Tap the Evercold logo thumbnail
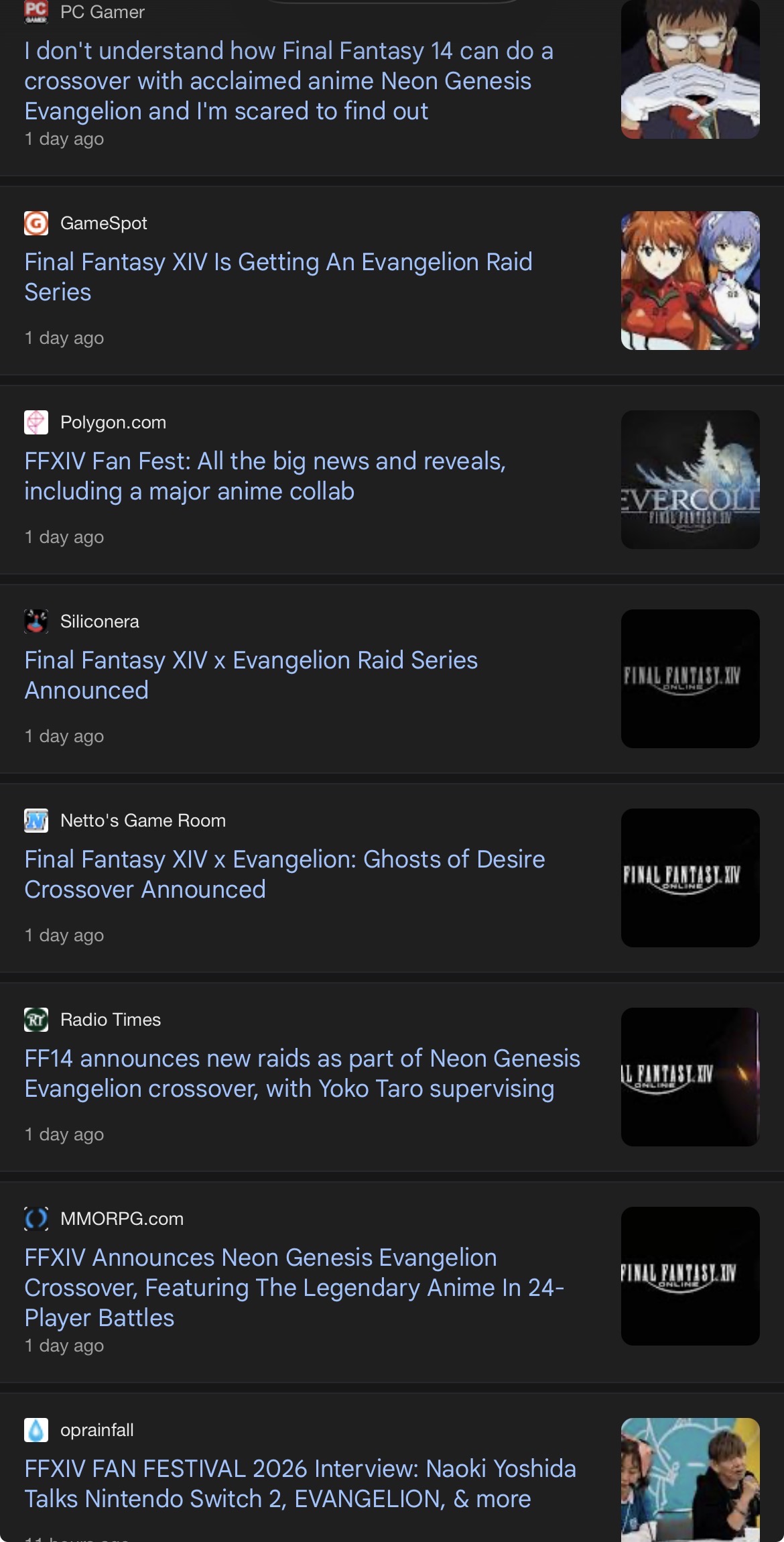This screenshot has width=784, height=1542. coord(690,479)
